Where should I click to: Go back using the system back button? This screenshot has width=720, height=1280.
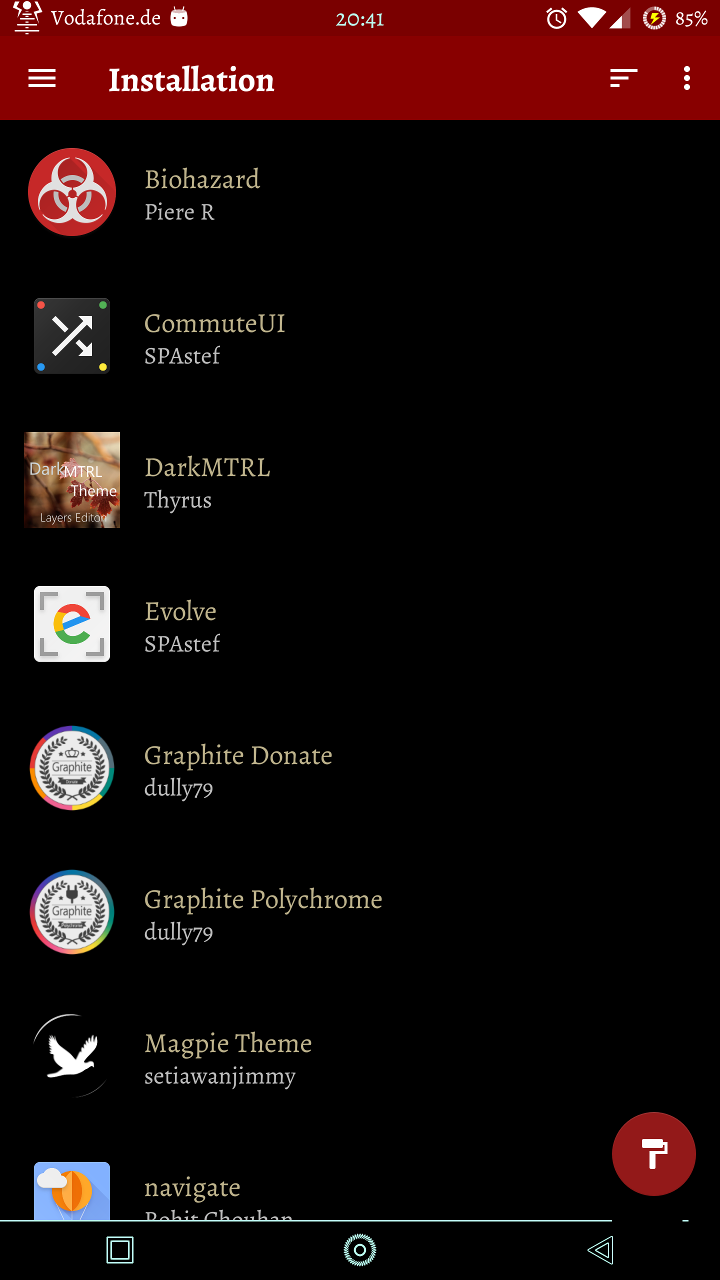(600, 1249)
